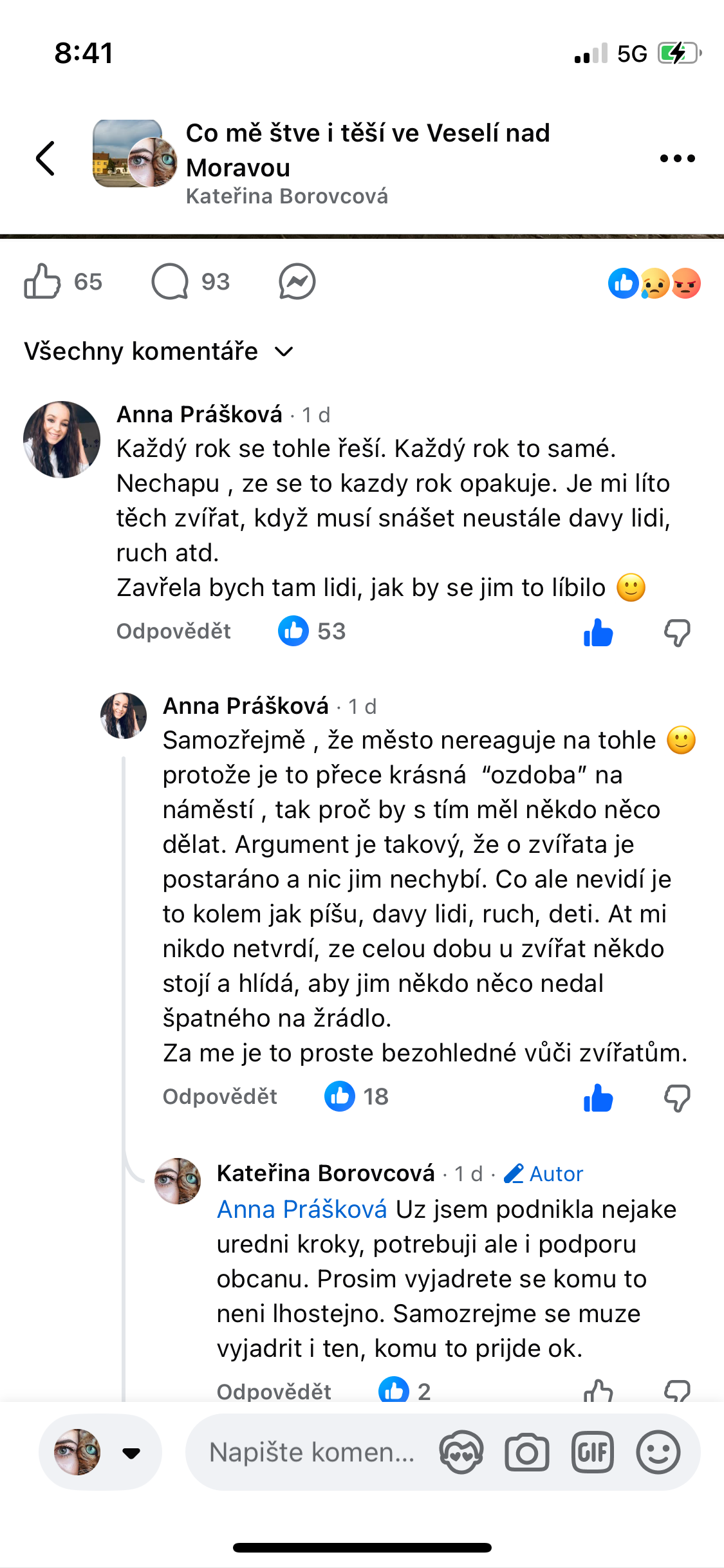Reply to Anna's comment with 18 likes
724x1568 pixels.
click(219, 1097)
